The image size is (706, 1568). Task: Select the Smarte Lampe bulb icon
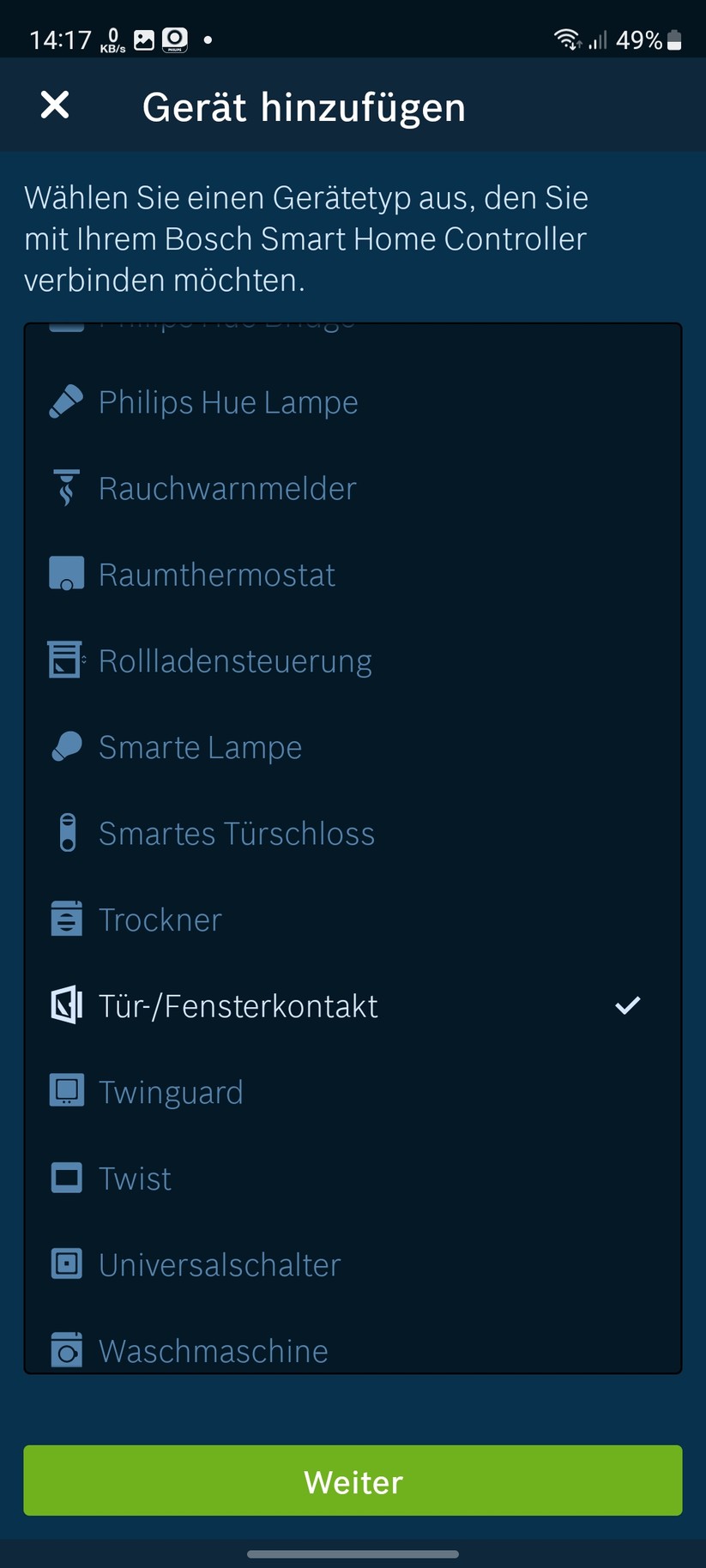(x=66, y=746)
